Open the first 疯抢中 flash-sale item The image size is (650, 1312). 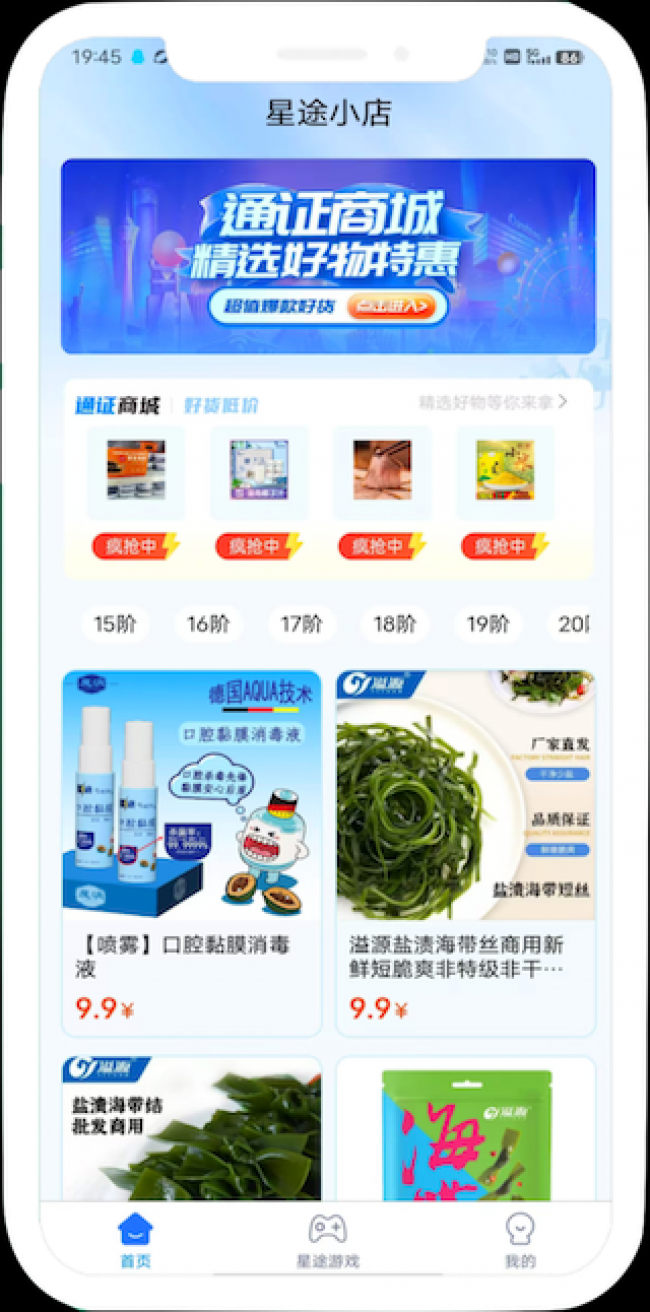coord(136,492)
